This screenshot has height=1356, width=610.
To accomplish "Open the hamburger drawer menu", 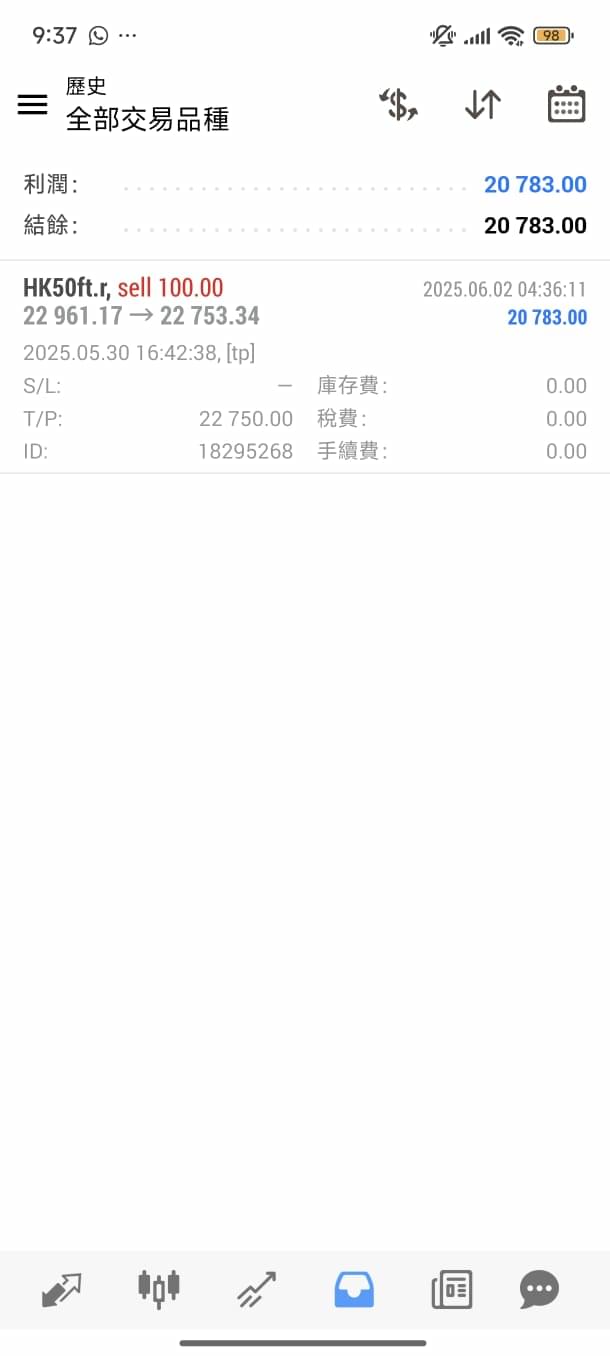I will tap(32, 105).
